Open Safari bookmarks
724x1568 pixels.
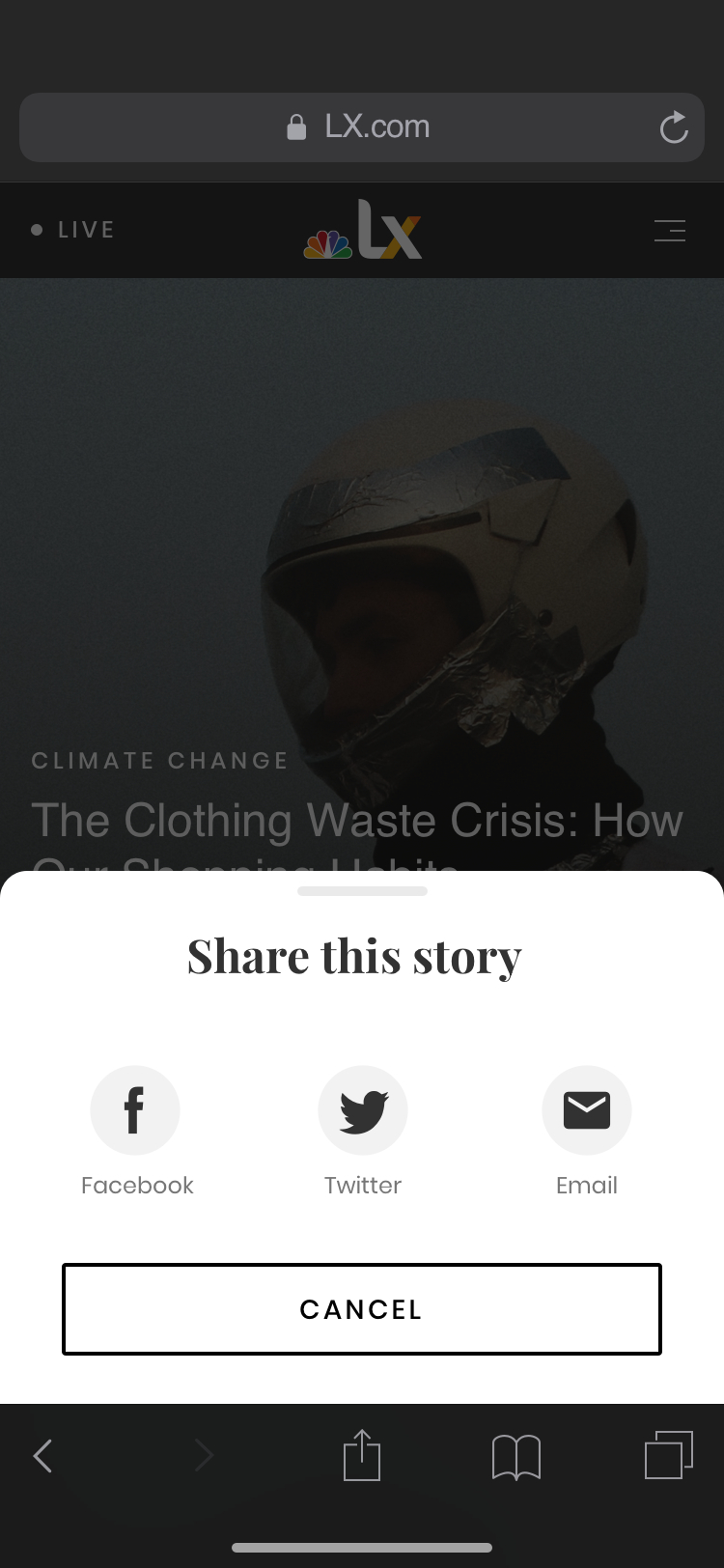516,1455
